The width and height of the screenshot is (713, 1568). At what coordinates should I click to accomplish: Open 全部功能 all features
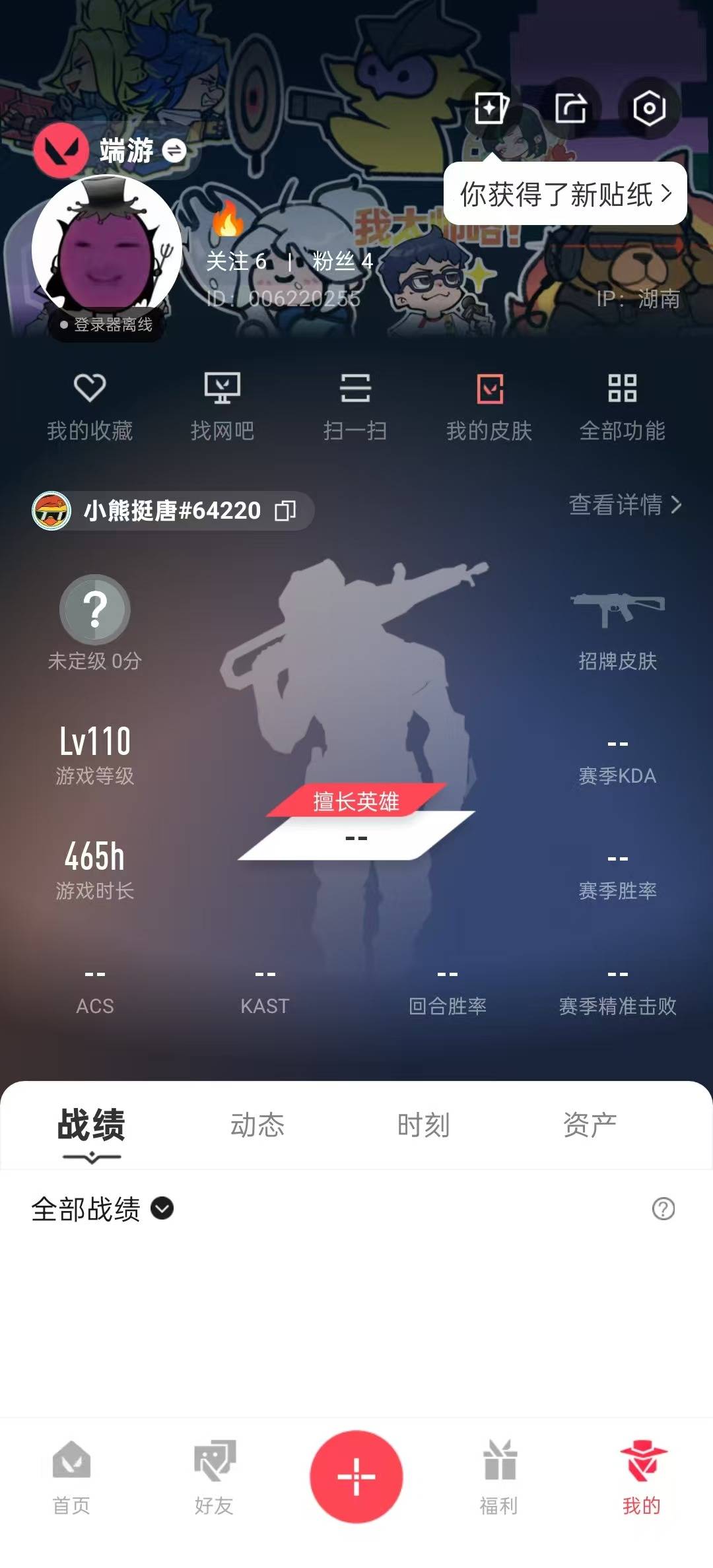622,407
